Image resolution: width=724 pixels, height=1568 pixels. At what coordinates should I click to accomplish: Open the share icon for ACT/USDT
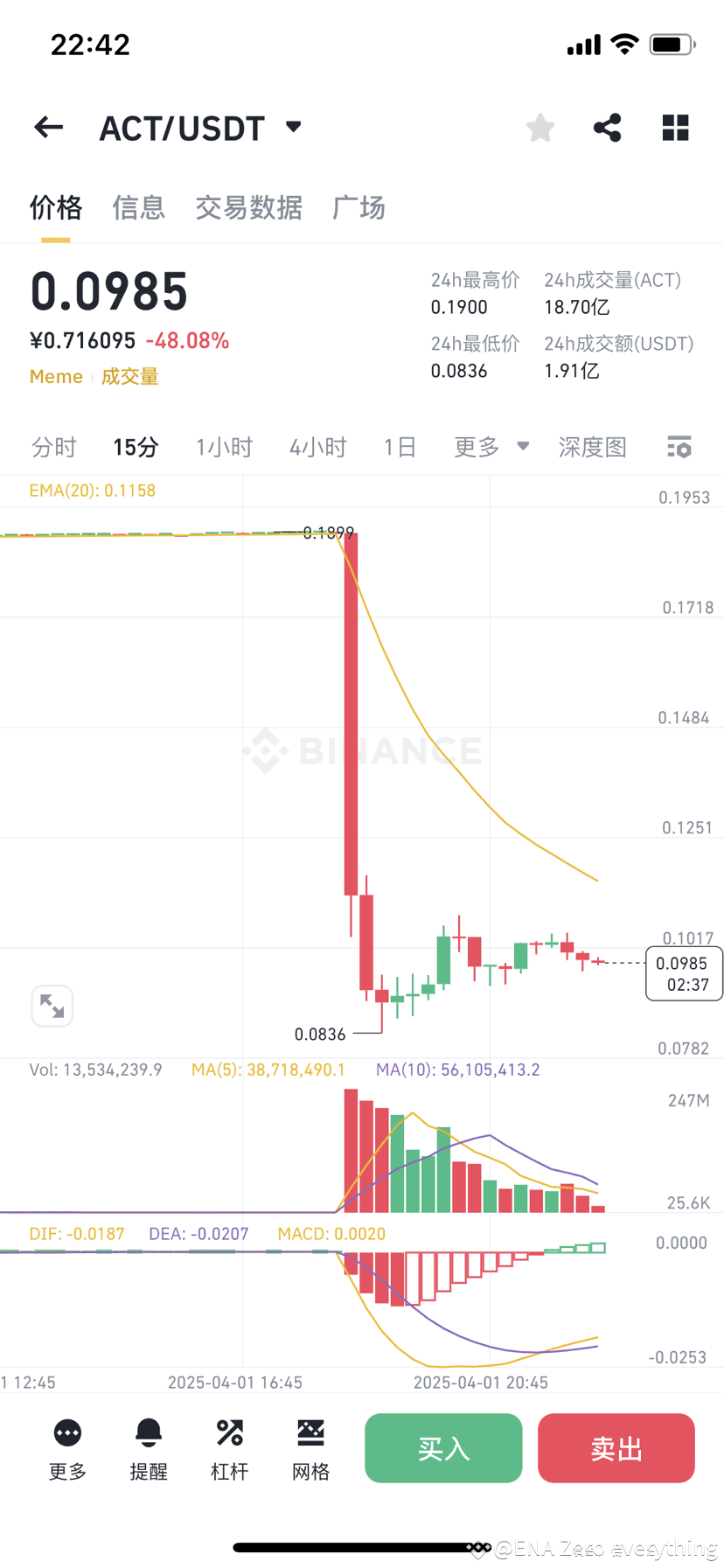pyautogui.click(x=607, y=128)
